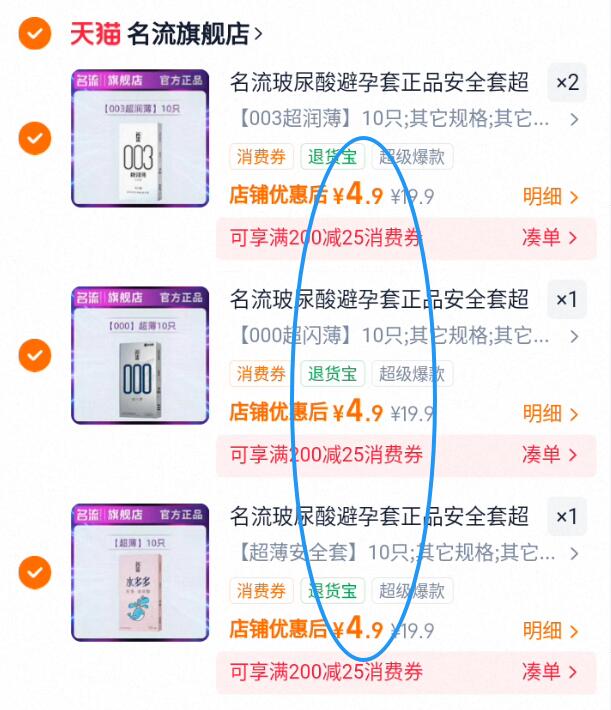Viewport: 611px width, 710px height.
Task: Open the 003超润薄 product thumbnail
Action: pos(140,138)
